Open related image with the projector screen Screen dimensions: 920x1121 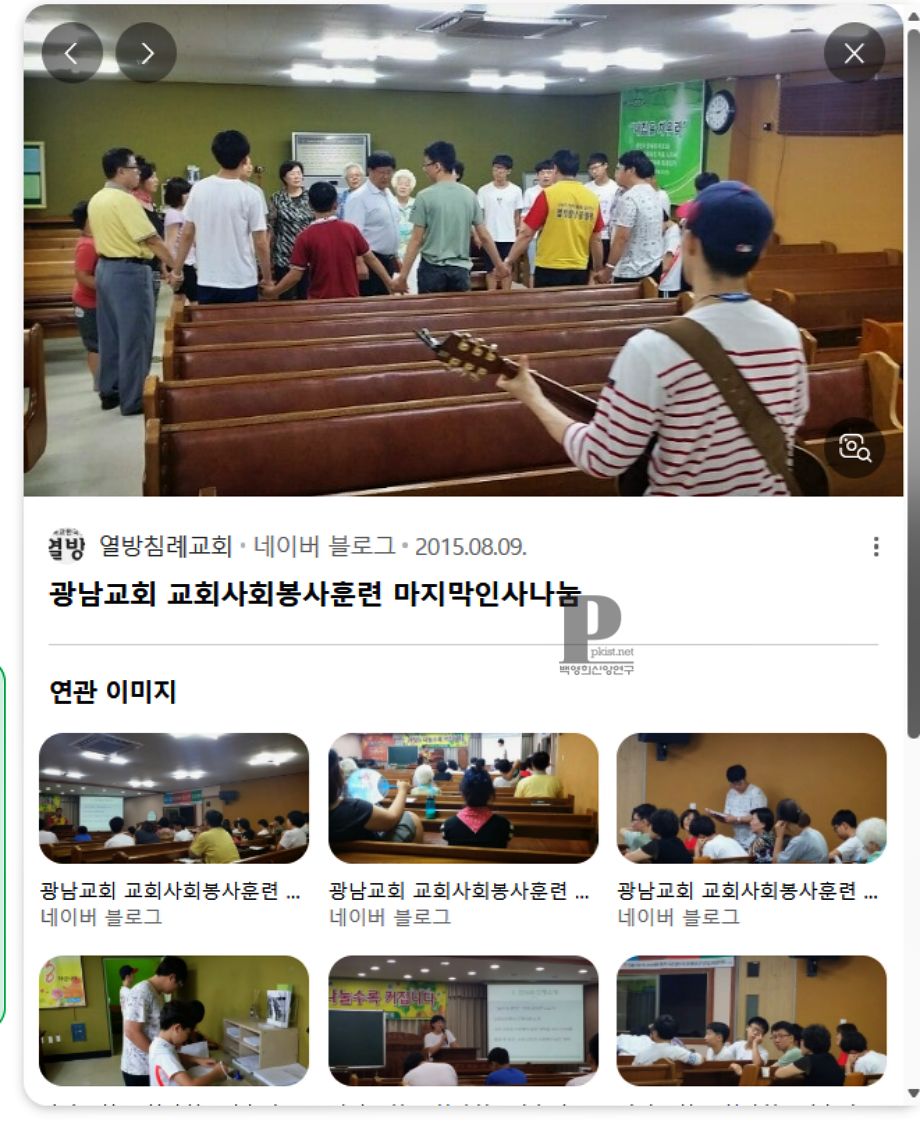(463, 1020)
